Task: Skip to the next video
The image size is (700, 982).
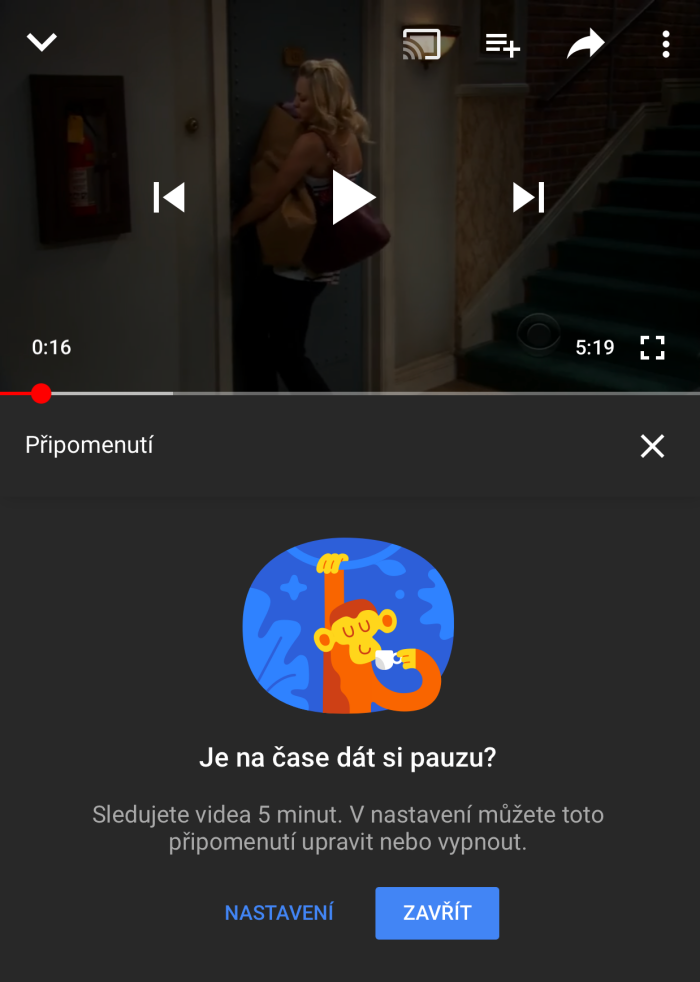Action: point(528,198)
